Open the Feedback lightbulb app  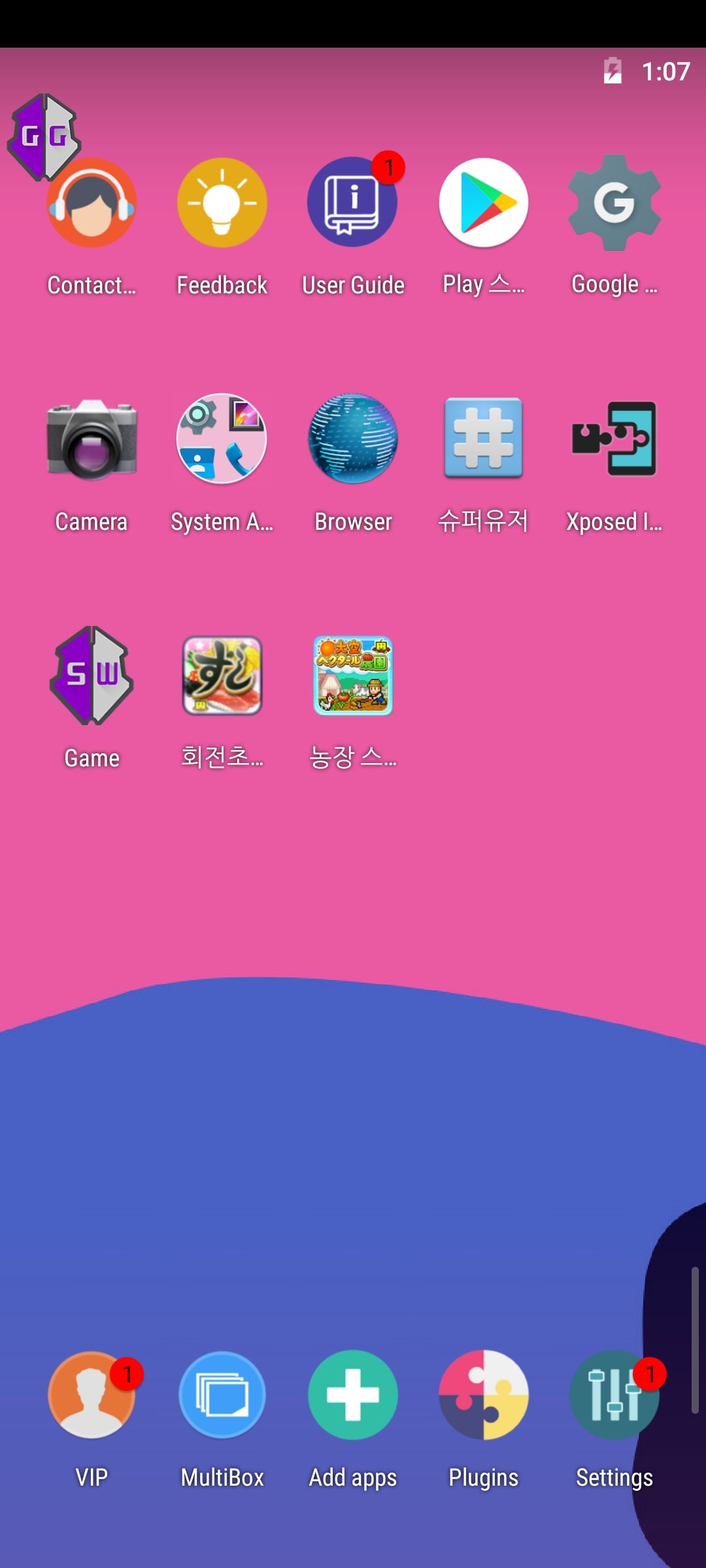coord(222,203)
